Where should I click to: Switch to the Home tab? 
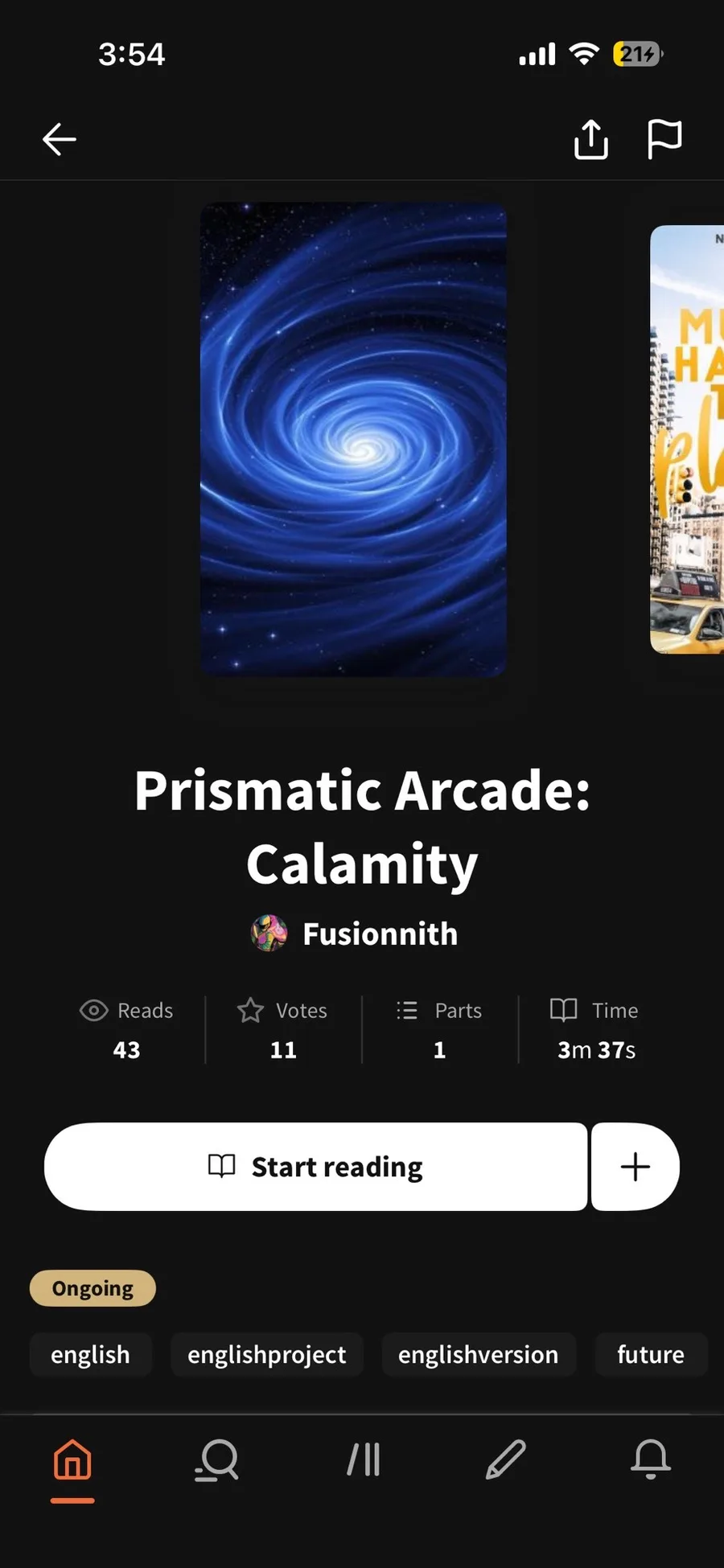[x=72, y=1459]
